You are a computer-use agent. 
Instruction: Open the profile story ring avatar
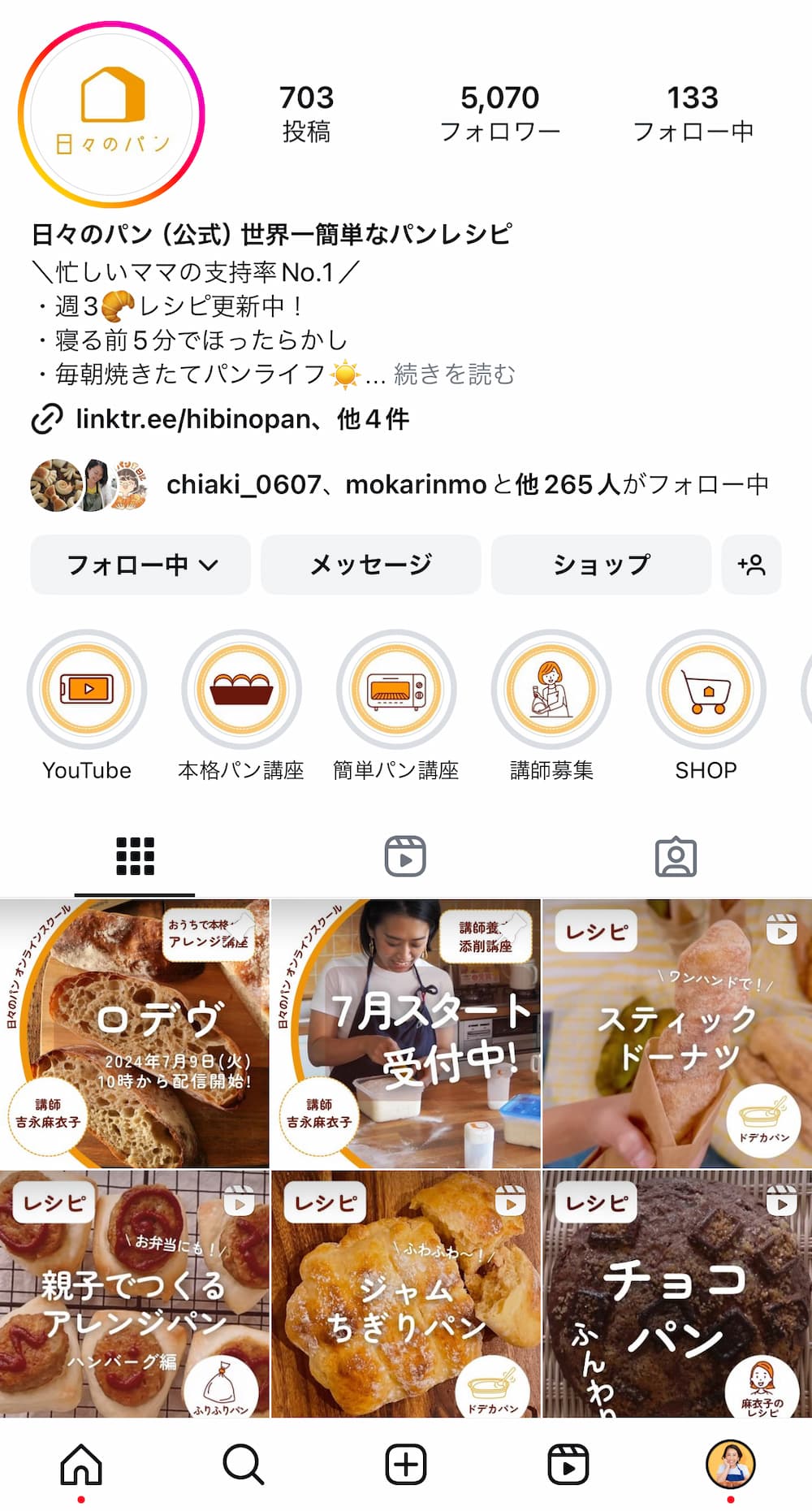point(111,115)
